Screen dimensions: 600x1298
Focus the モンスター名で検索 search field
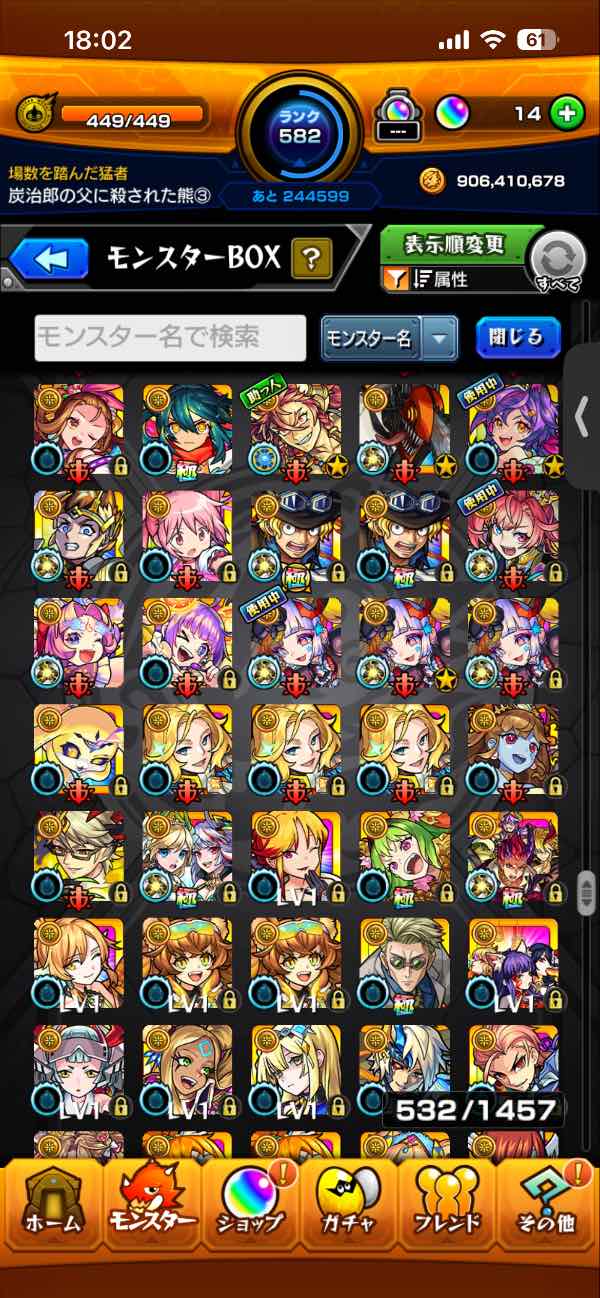coord(170,338)
